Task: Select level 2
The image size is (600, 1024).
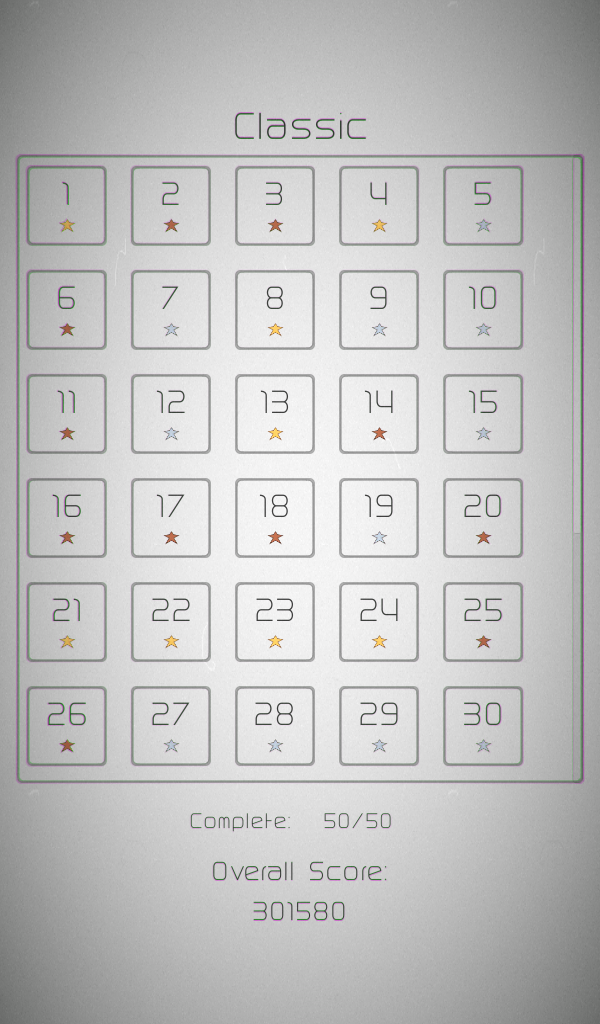Action: (170, 205)
